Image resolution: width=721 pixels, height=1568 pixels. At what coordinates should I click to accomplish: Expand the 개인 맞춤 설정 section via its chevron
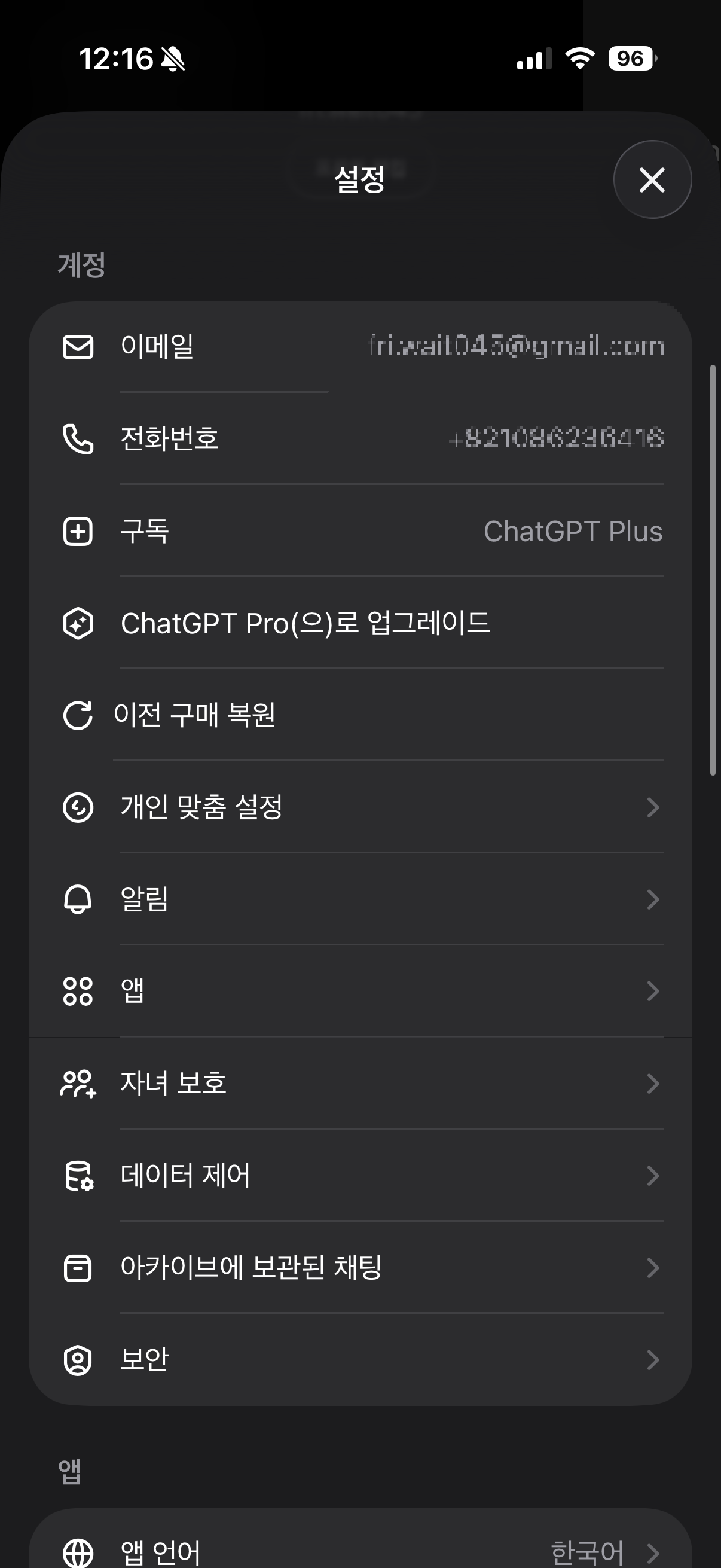[653, 808]
